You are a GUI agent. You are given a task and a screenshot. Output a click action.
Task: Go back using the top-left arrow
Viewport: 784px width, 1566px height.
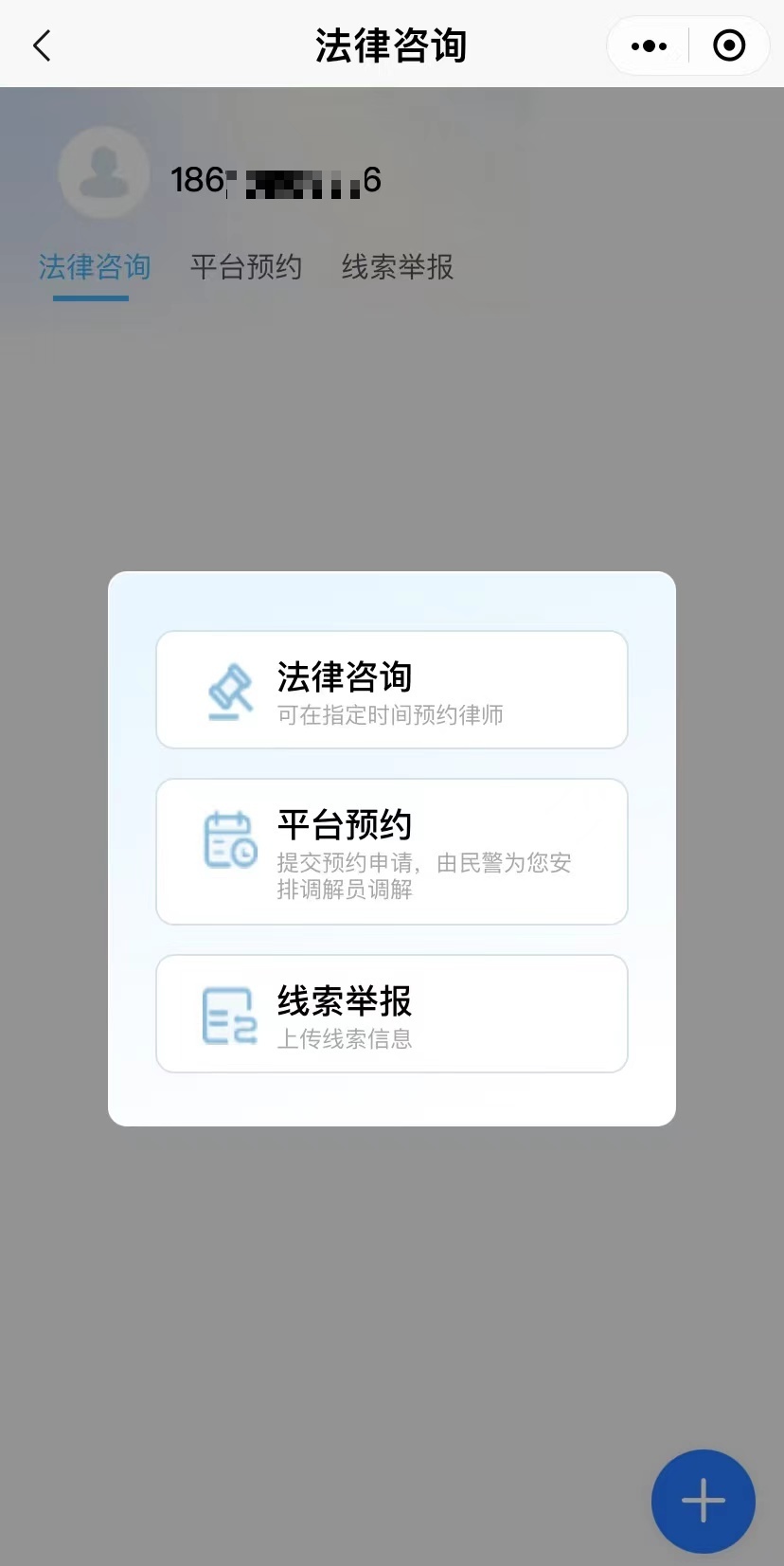pyautogui.click(x=42, y=45)
